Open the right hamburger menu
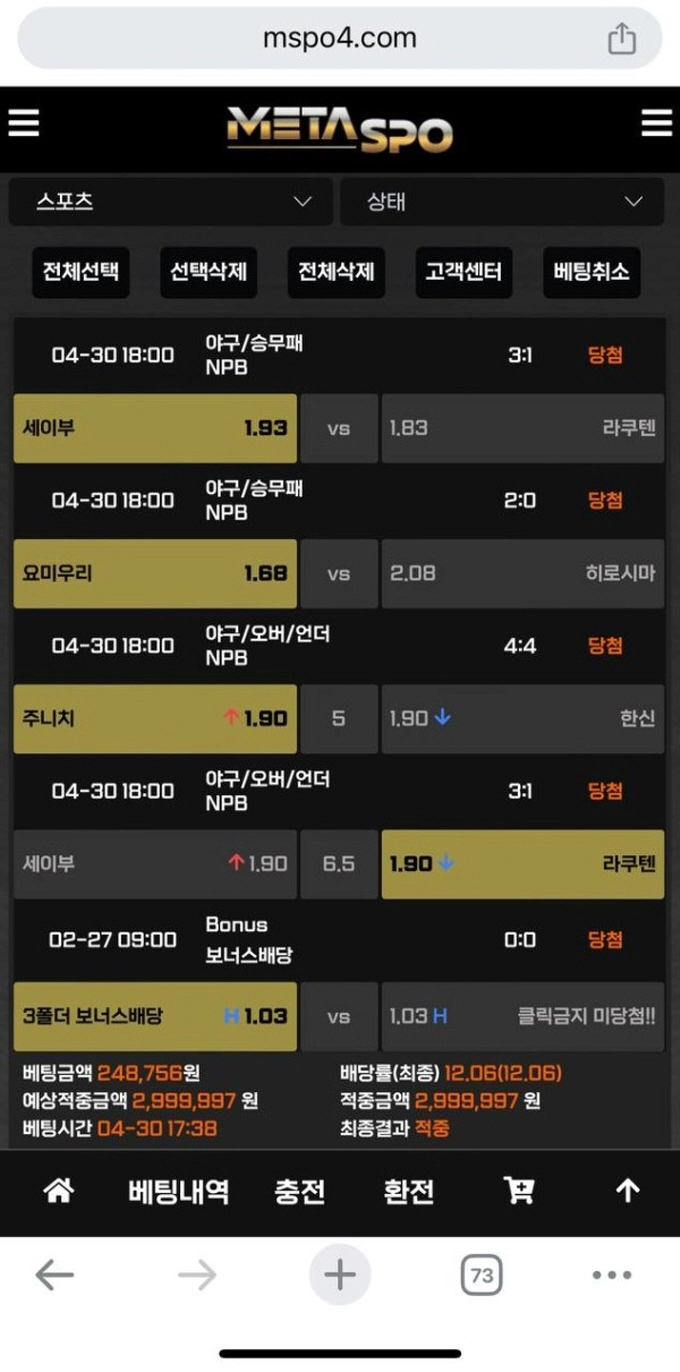 pyautogui.click(x=656, y=123)
